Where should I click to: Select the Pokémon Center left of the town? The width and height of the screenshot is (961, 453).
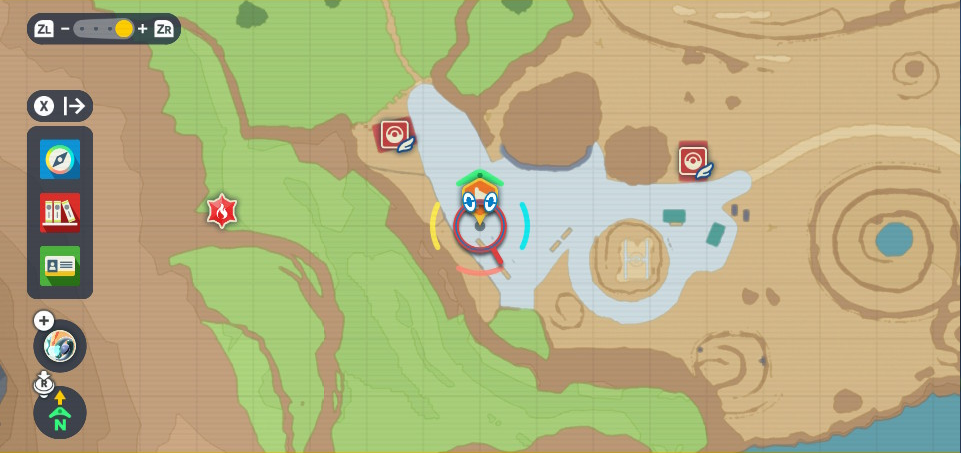point(395,136)
